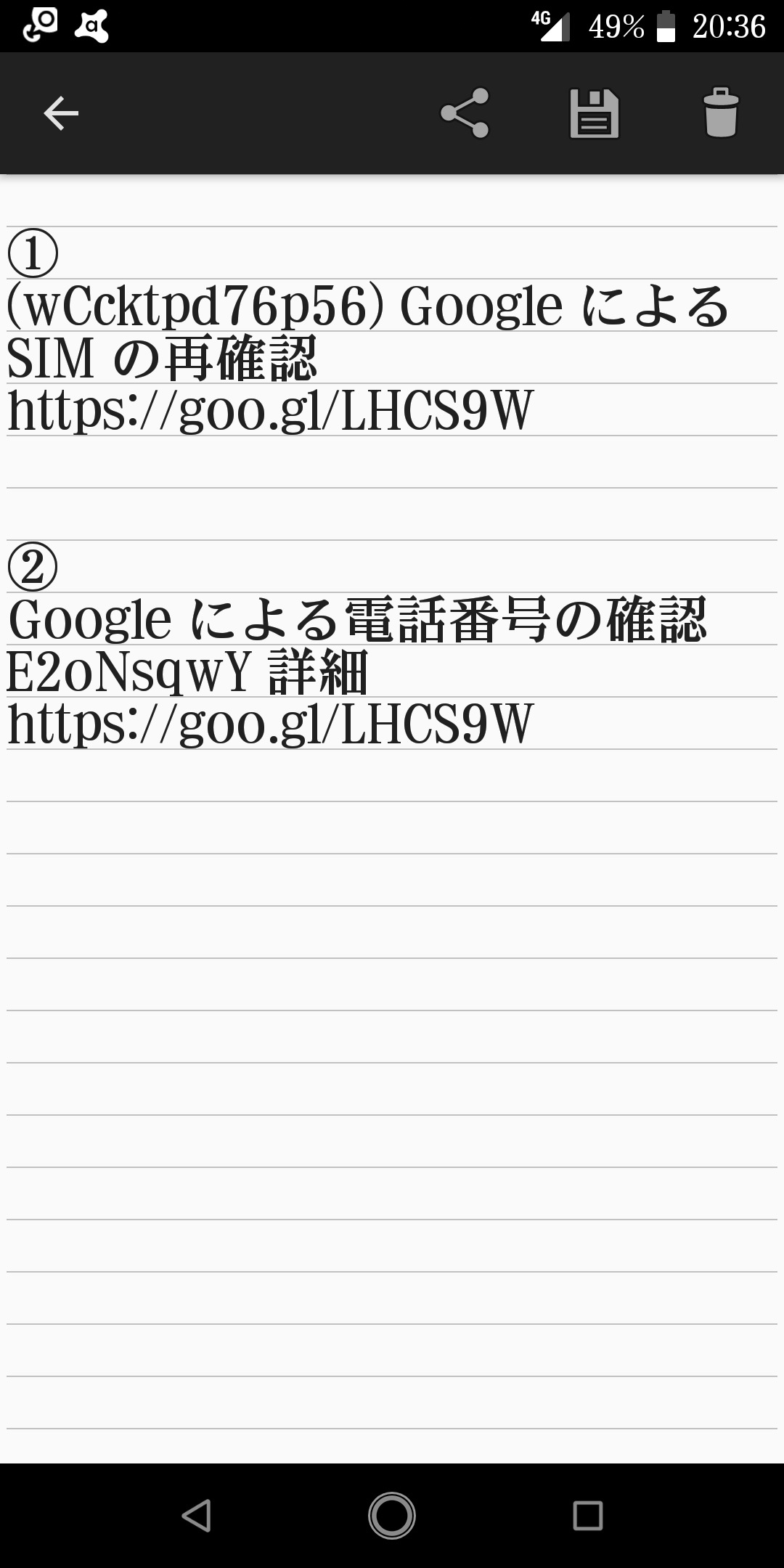Screen dimensions: 784x1568
Task: Open recent apps from the navigation bar
Action: (588, 1516)
